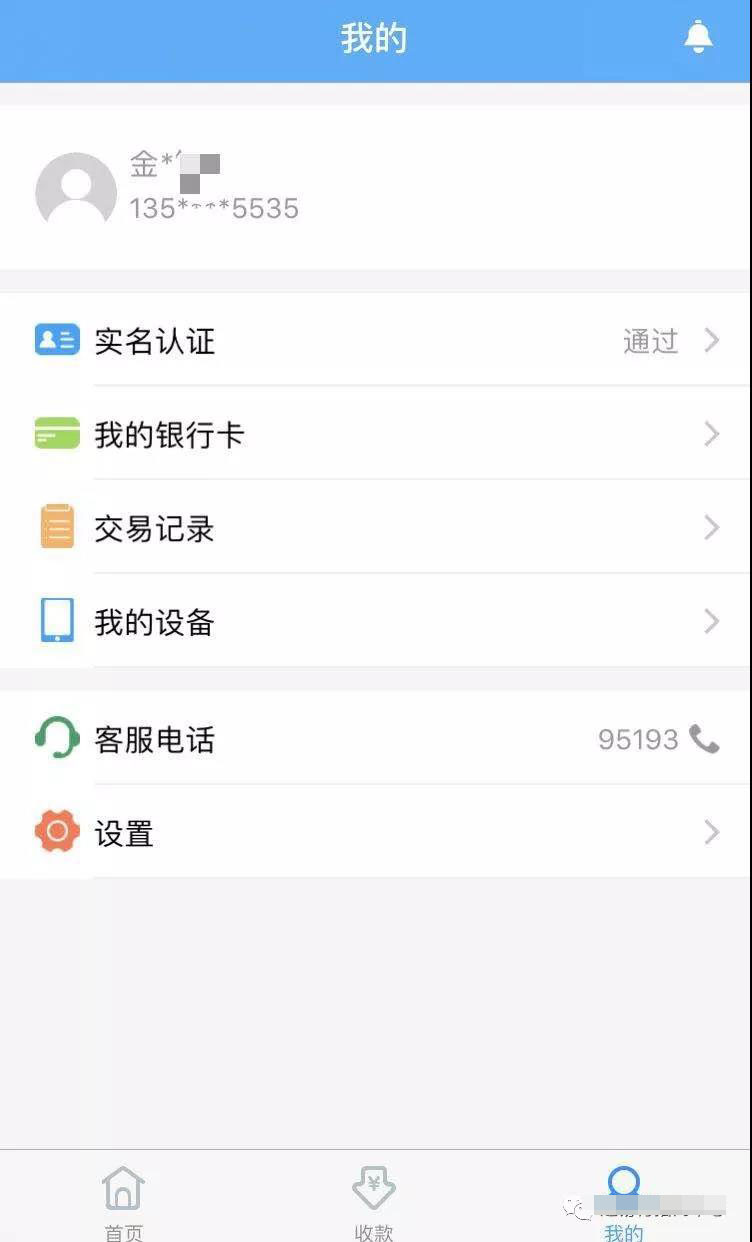The width and height of the screenshot is (752, 1242).
Task: Call 客服电话 95193
Action: 376,739
